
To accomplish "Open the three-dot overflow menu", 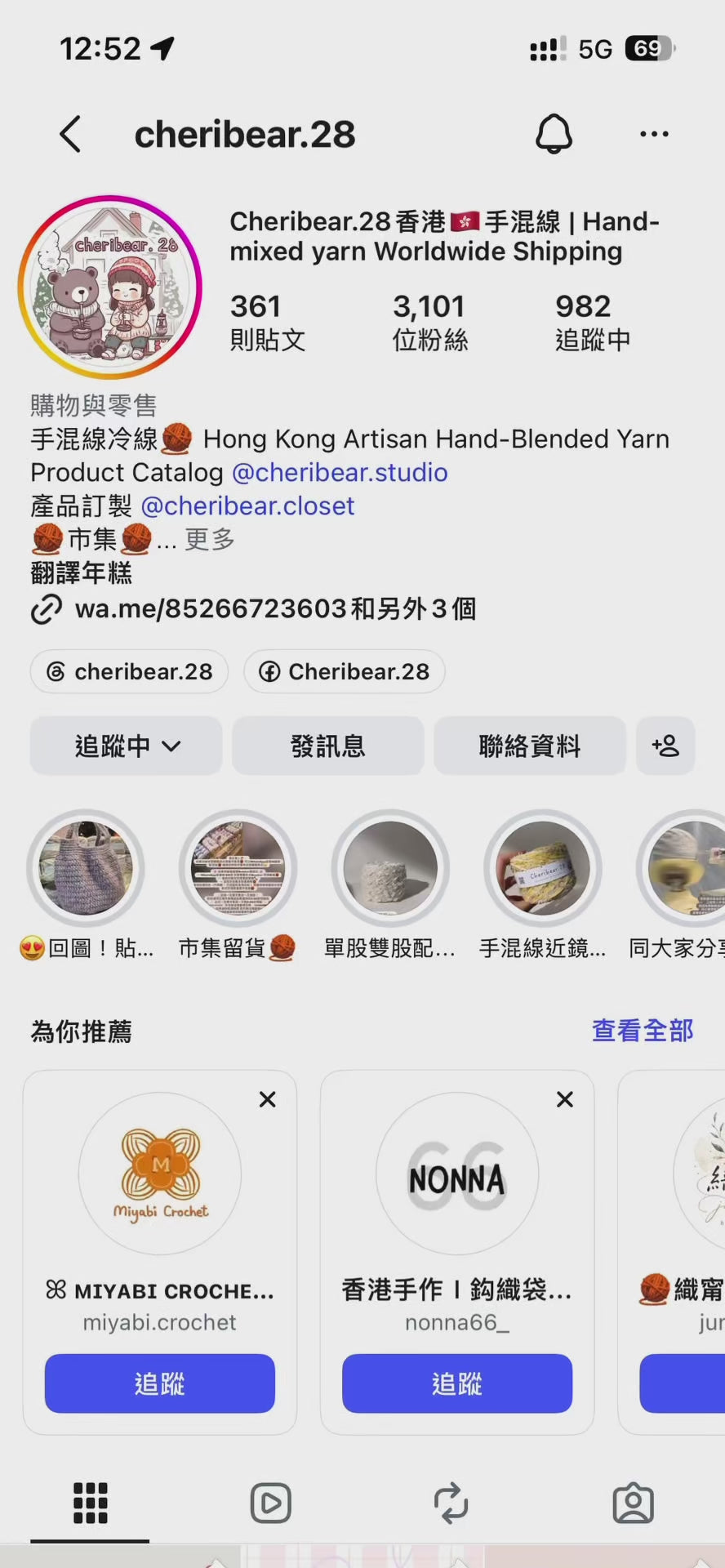I will pos(654,134).
